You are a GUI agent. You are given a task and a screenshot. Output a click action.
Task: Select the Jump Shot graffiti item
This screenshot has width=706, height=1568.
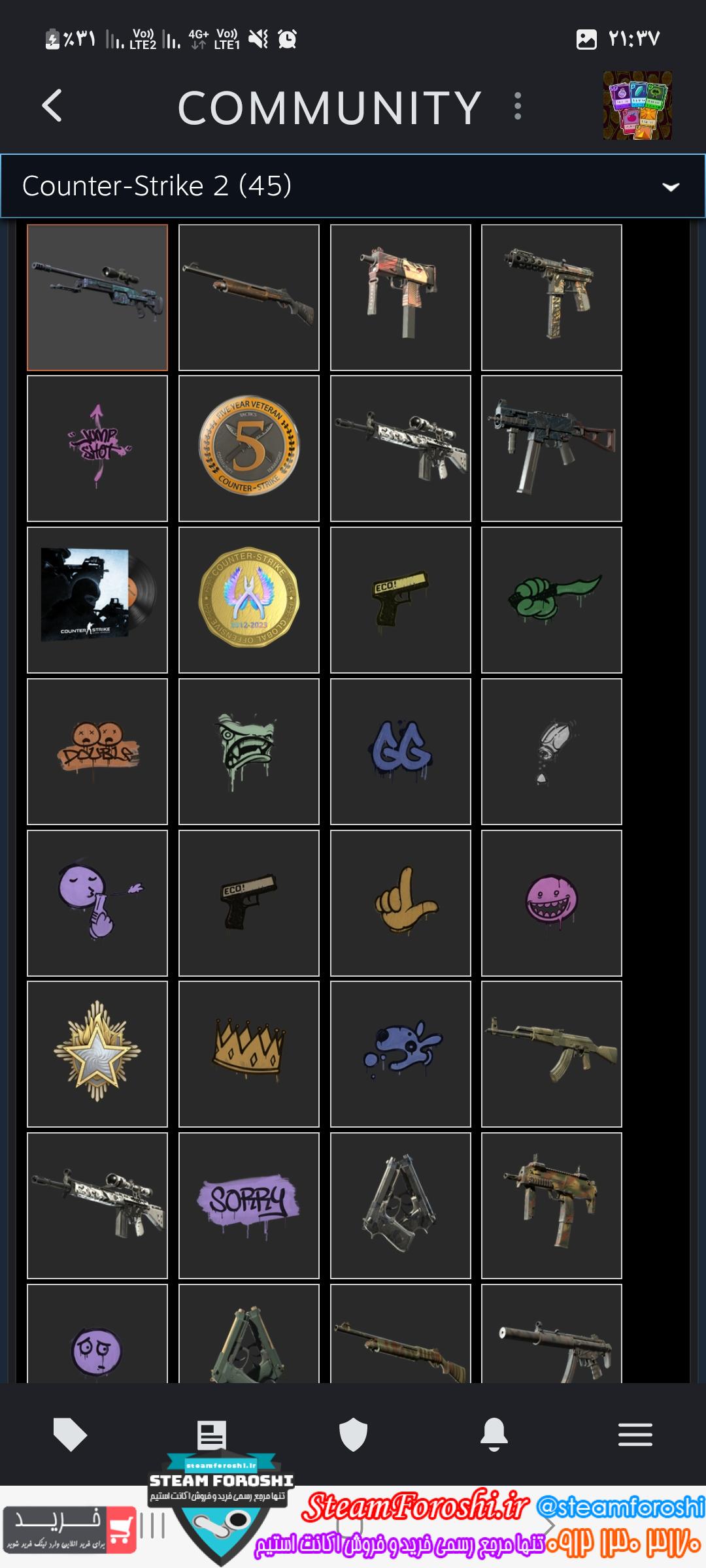[97, 448]
